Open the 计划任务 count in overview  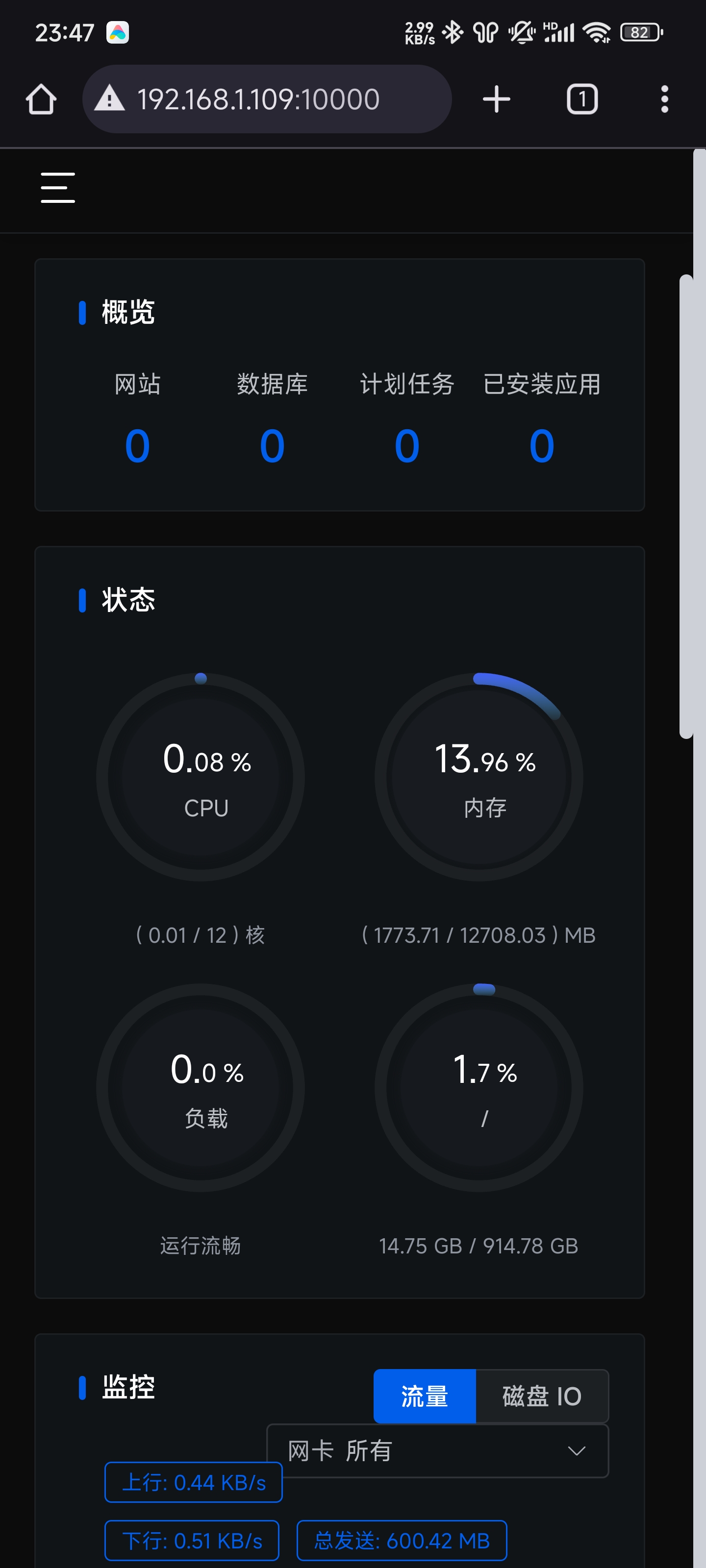pos(407,445)
